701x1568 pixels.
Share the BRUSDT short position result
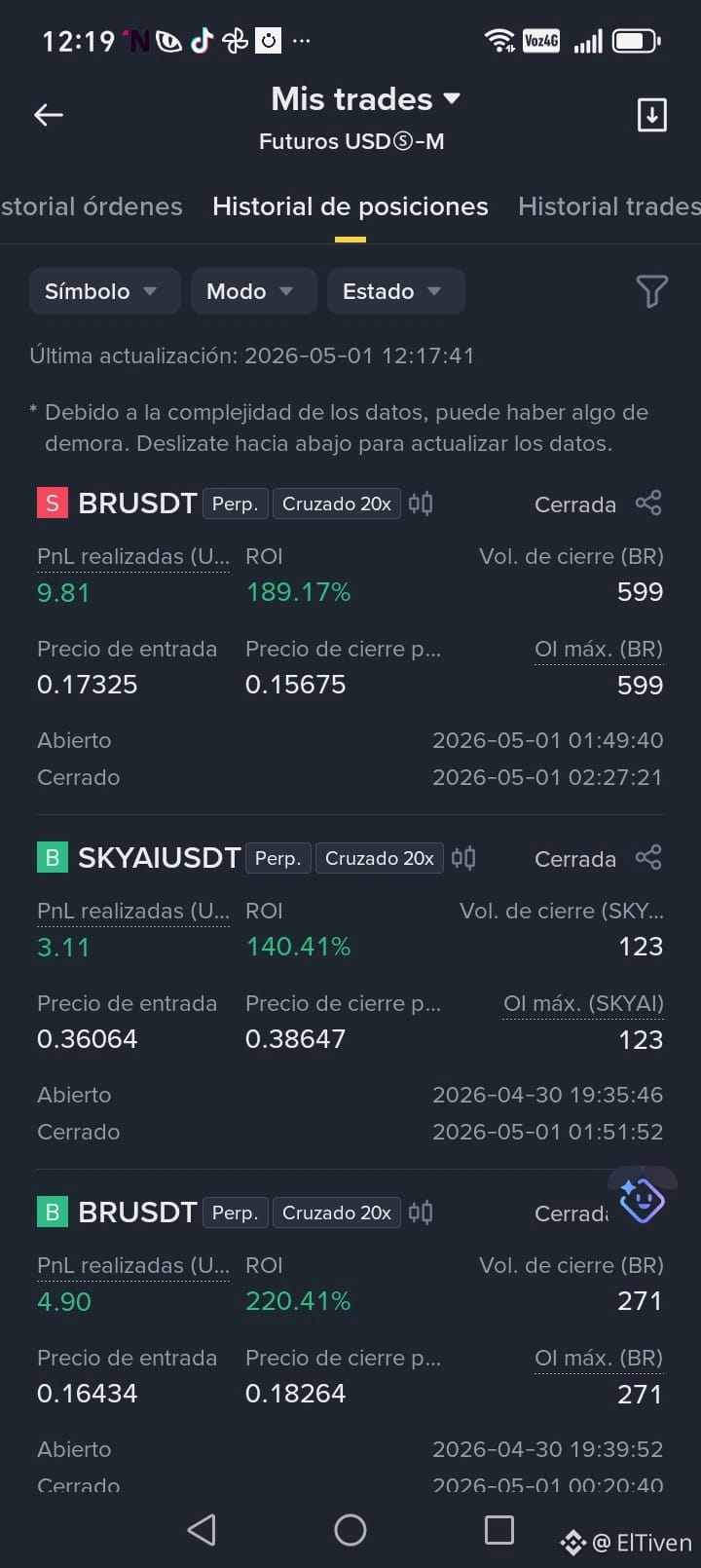coord(648,504)
